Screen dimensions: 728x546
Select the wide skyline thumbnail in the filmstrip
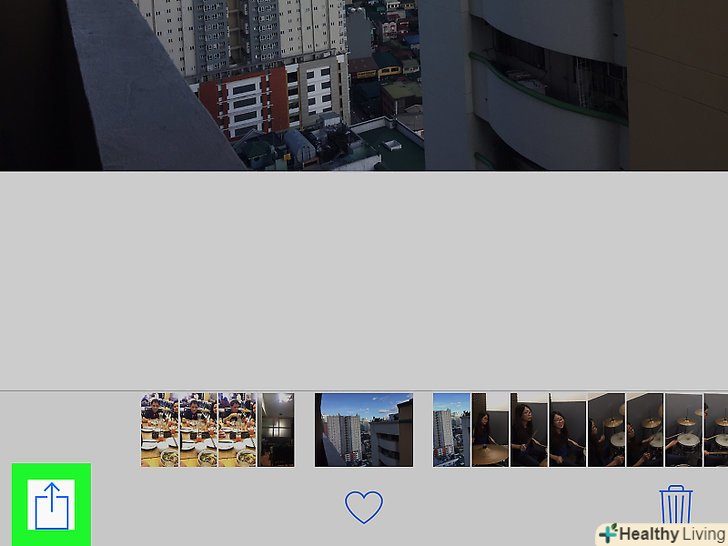[x=363, y=429]
